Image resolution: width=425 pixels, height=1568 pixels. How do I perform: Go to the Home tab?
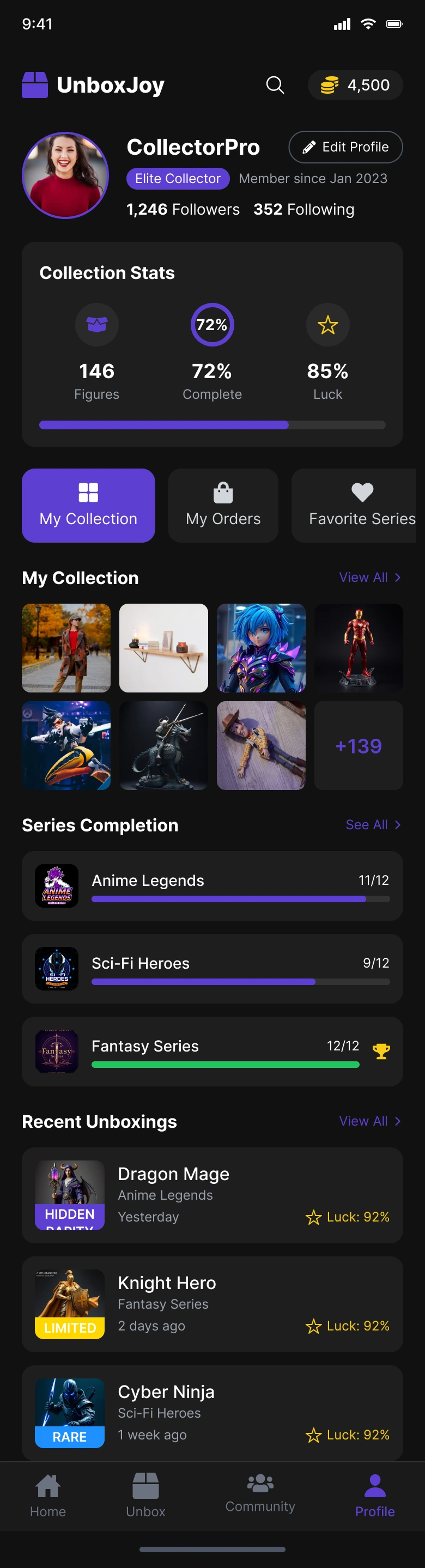(x=48, y=1495)
